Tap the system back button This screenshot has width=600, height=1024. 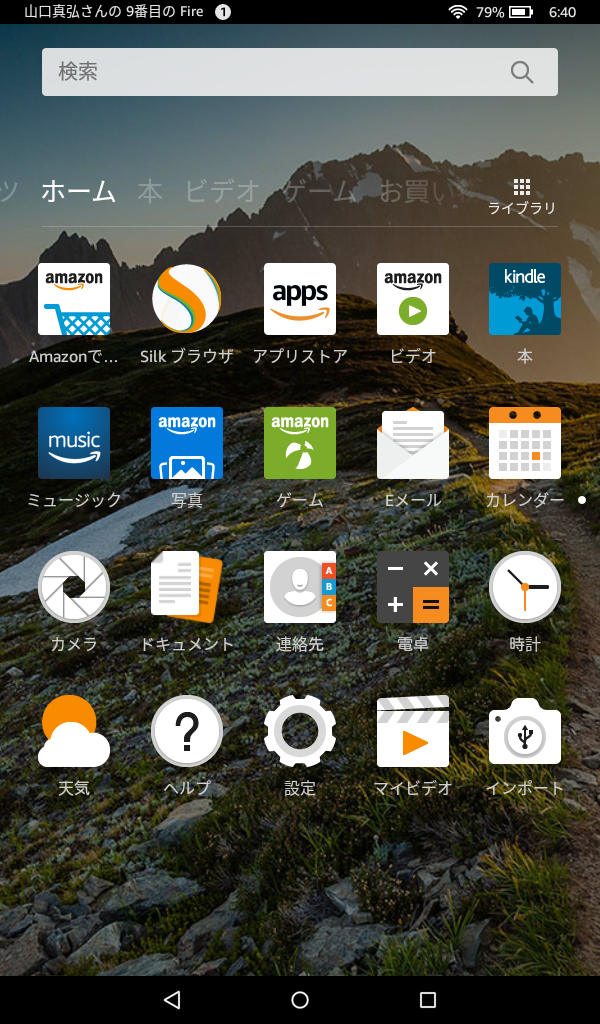point(172,999)
